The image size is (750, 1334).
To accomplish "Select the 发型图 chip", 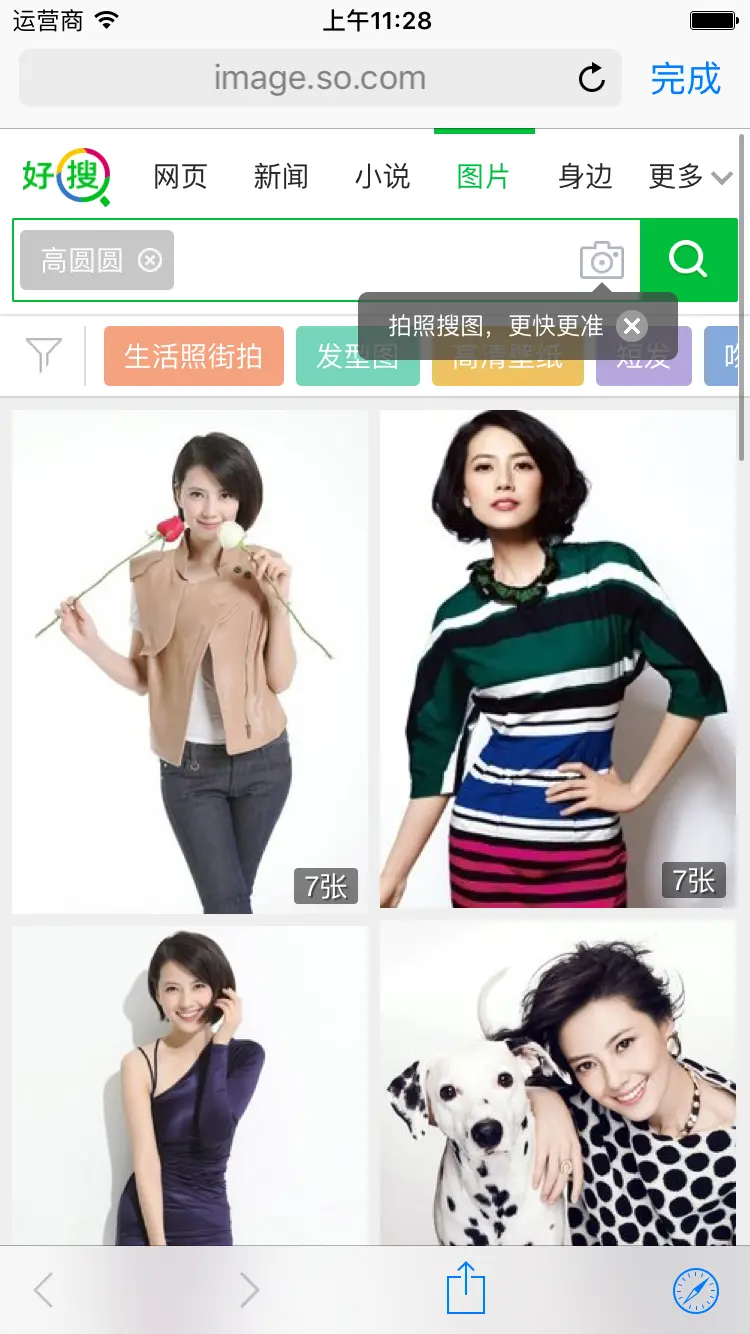I will coord(358,356).
